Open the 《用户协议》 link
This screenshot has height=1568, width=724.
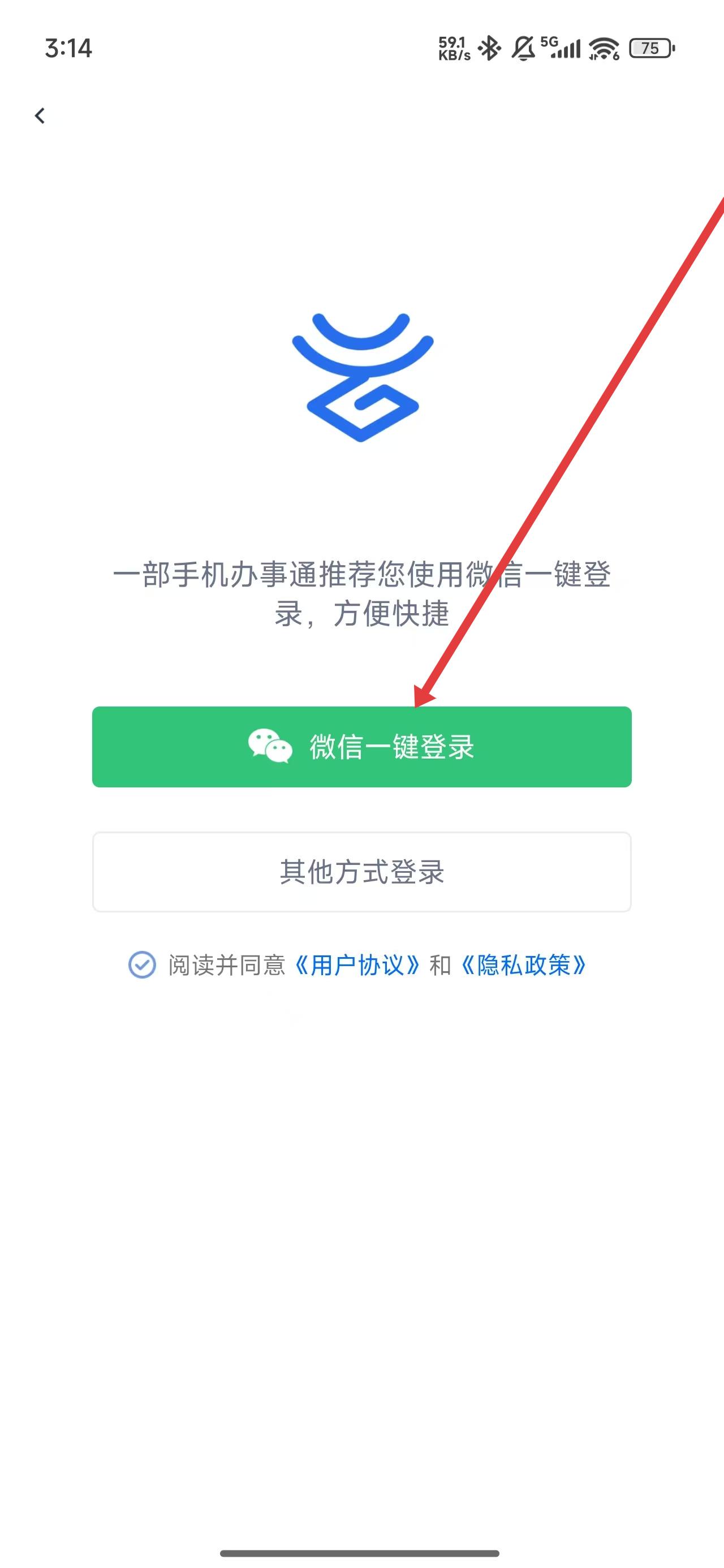point(357,966)
